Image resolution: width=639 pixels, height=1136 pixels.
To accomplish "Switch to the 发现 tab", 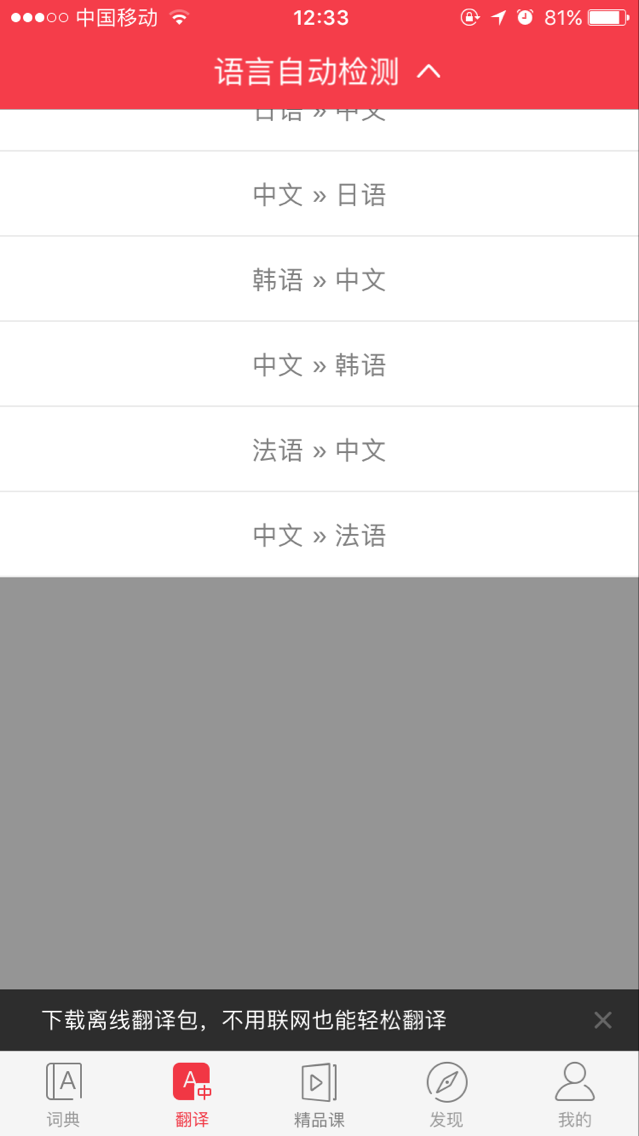I will (446, 1094).
